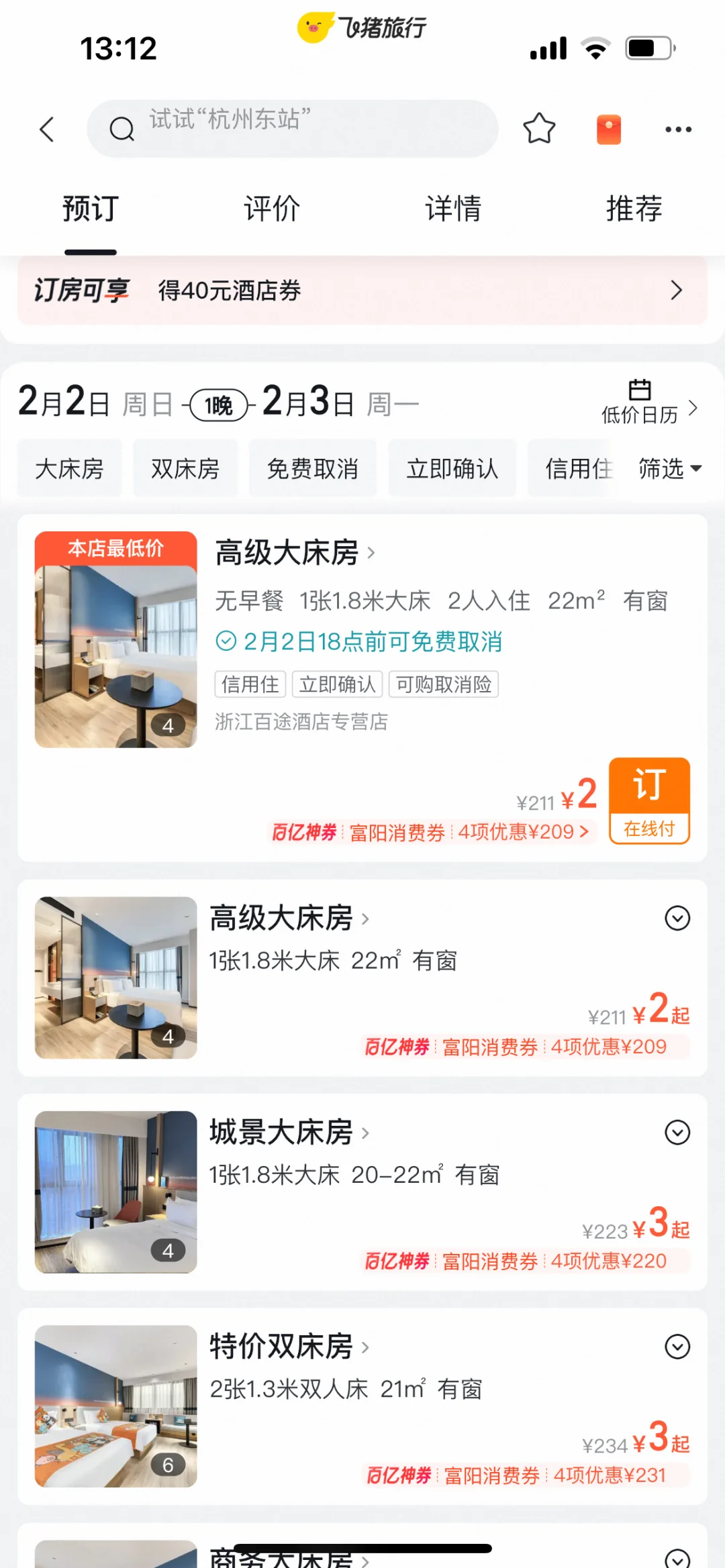Book the lowest-price 高级大床房 with 订 button
This screenshot has width=725, height=1568.
coord(648,800)
